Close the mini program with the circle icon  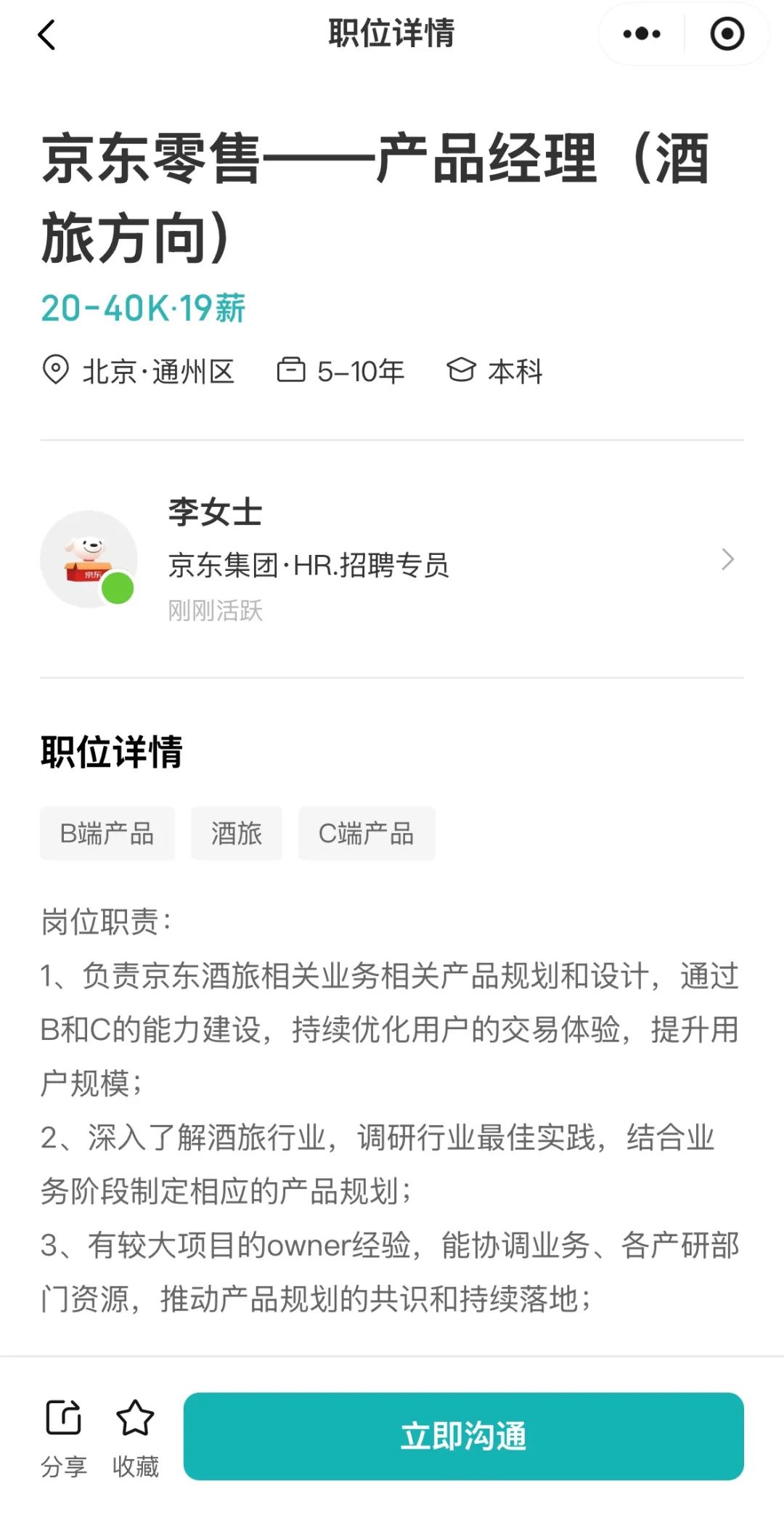click(727, 34)
